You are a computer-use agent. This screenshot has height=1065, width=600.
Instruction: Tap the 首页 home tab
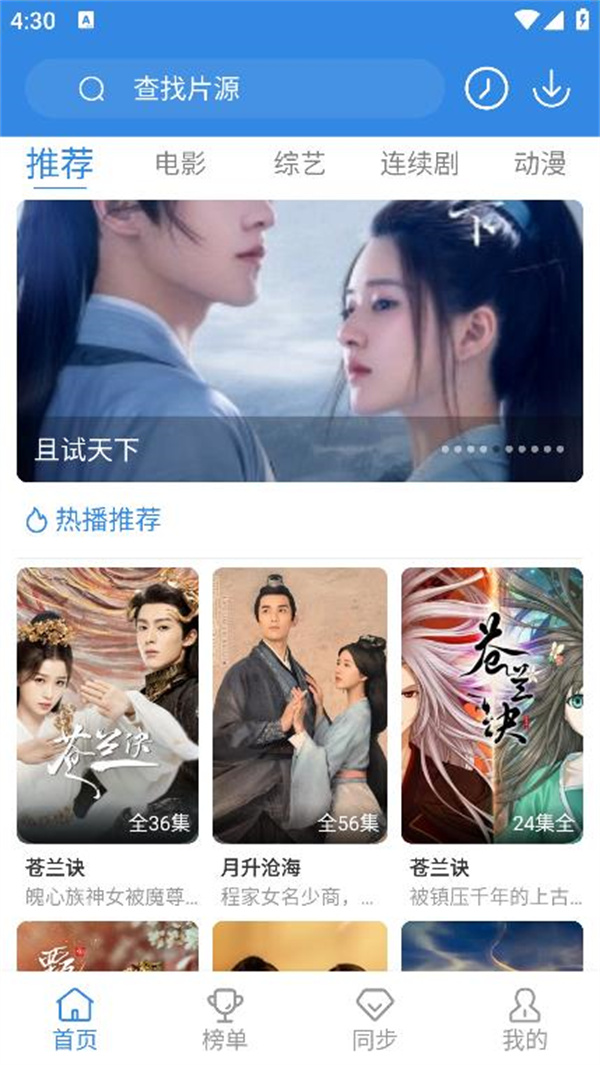click(75, 1019)
